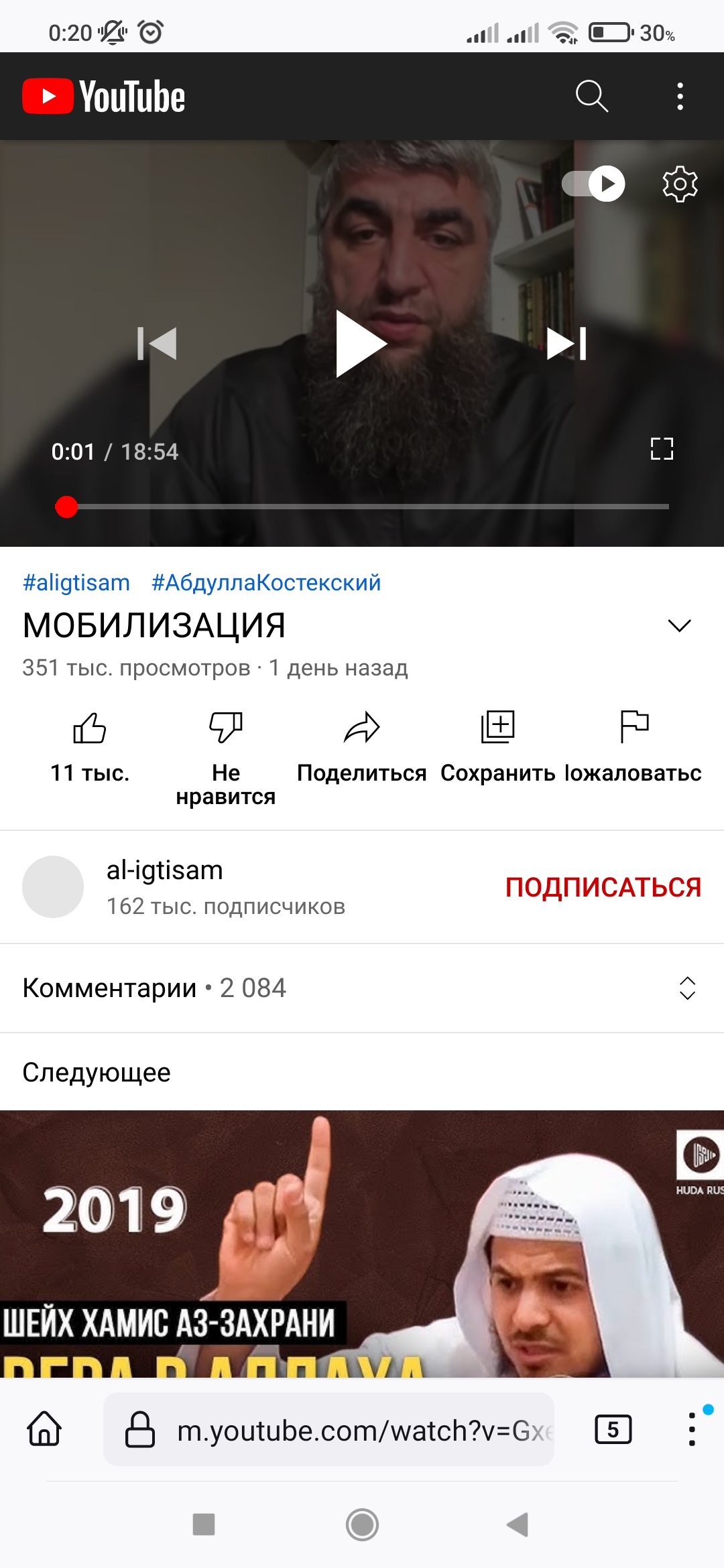Open the #aligtisam hashtag
This screenshot has height=1568, width=724.
[x=76, y=582]
